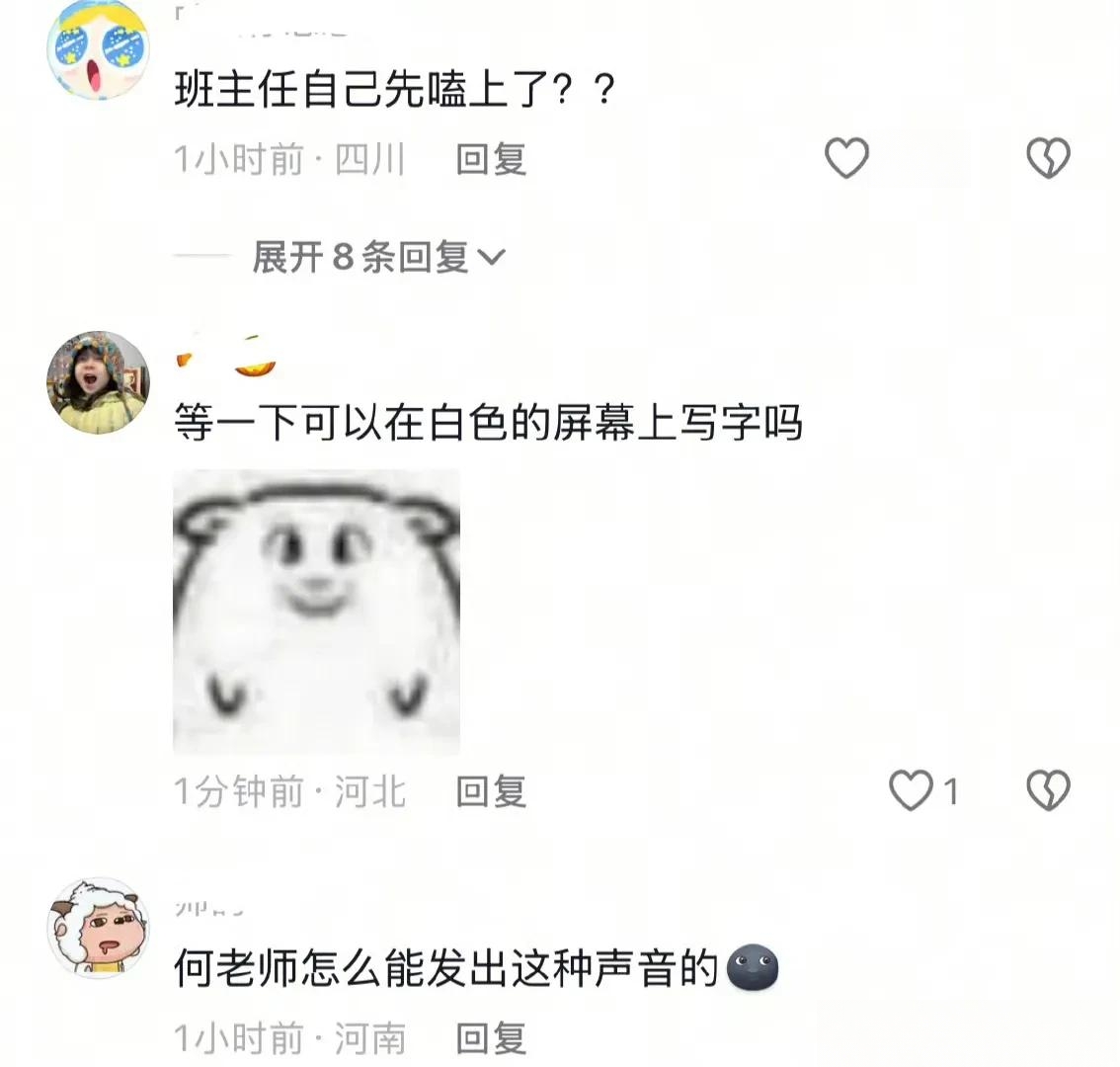The image size is (1120, 1067).
Task: Reply to the 河北 comment
Action: pyautogui.click(x=491, y=791)
